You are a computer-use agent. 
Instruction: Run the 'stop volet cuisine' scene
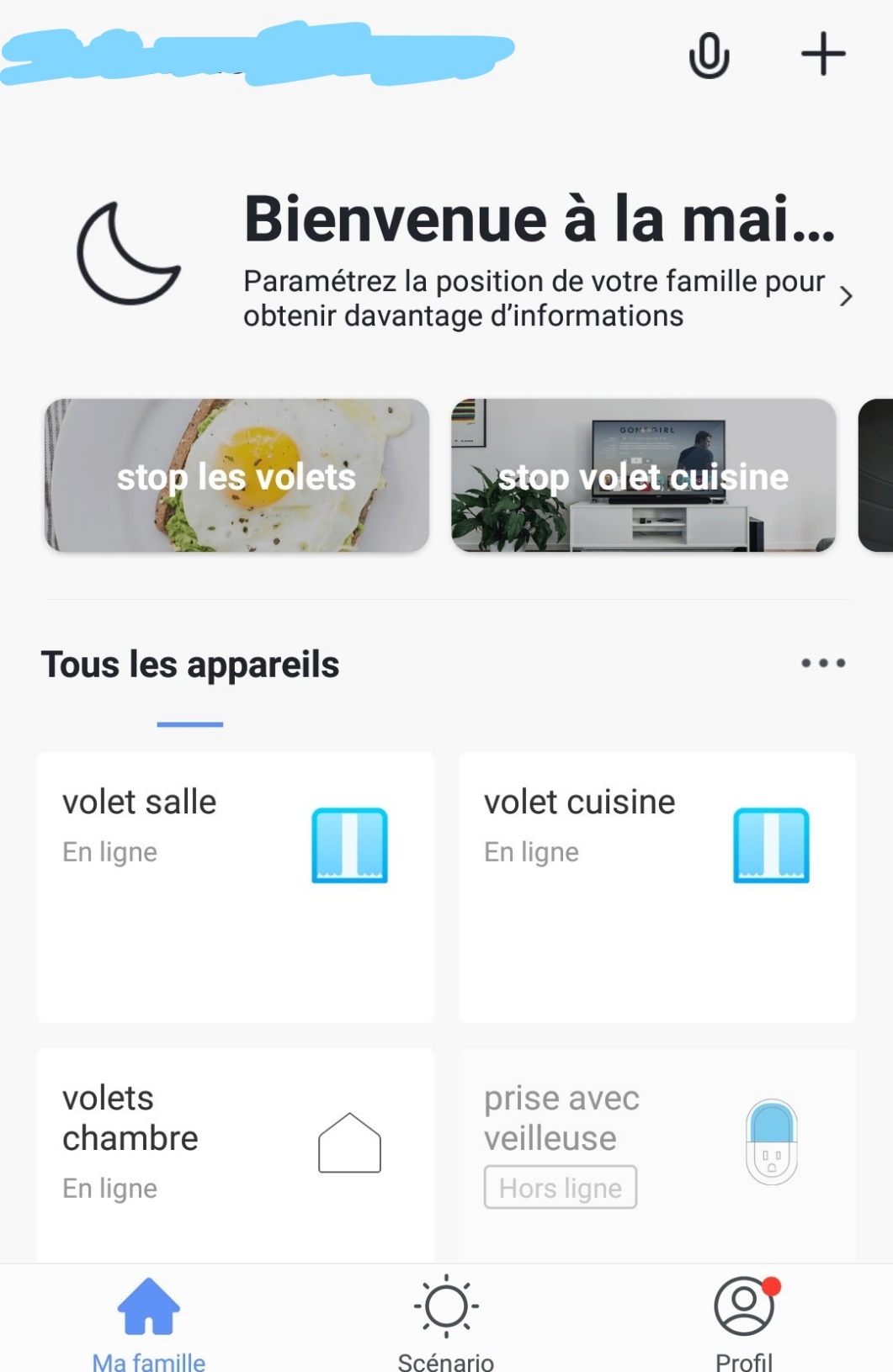(643, 475)
